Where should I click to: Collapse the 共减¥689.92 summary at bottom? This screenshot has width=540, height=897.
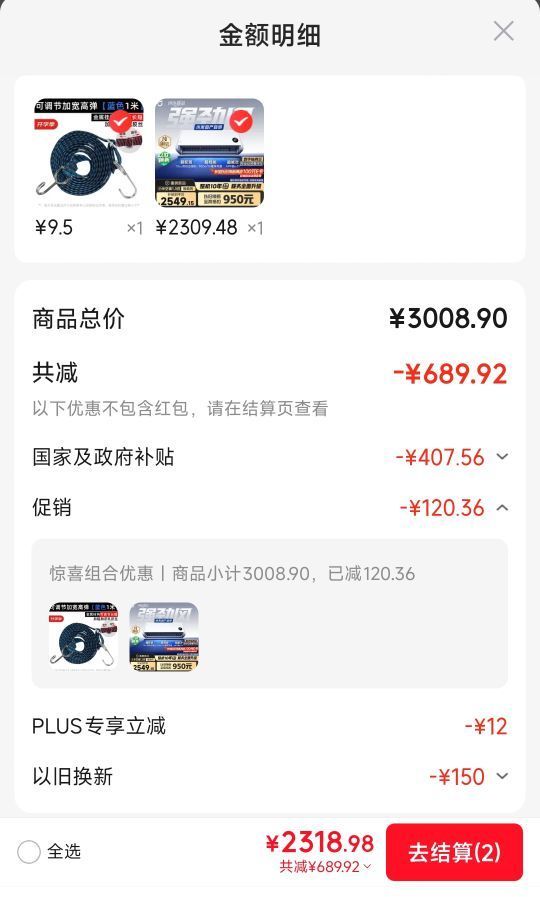(x=325, y=867)
